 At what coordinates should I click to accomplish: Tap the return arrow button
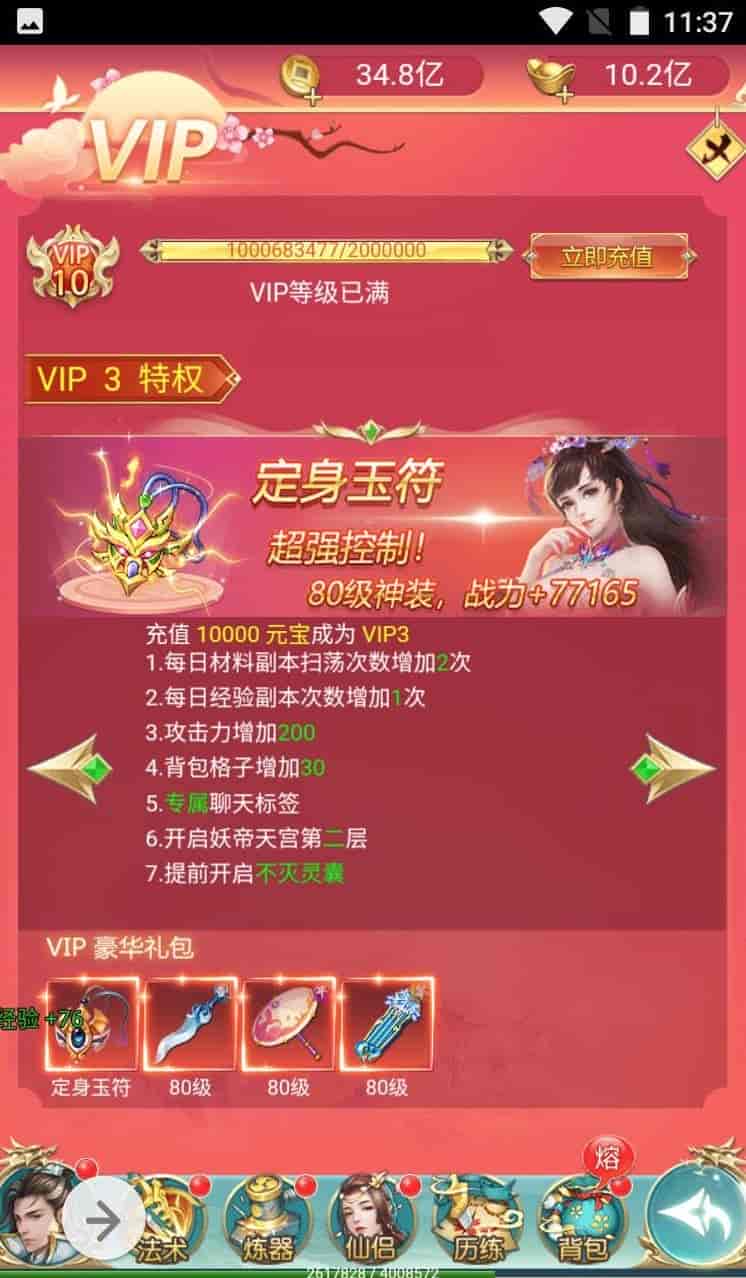(x=692, y=1215)
